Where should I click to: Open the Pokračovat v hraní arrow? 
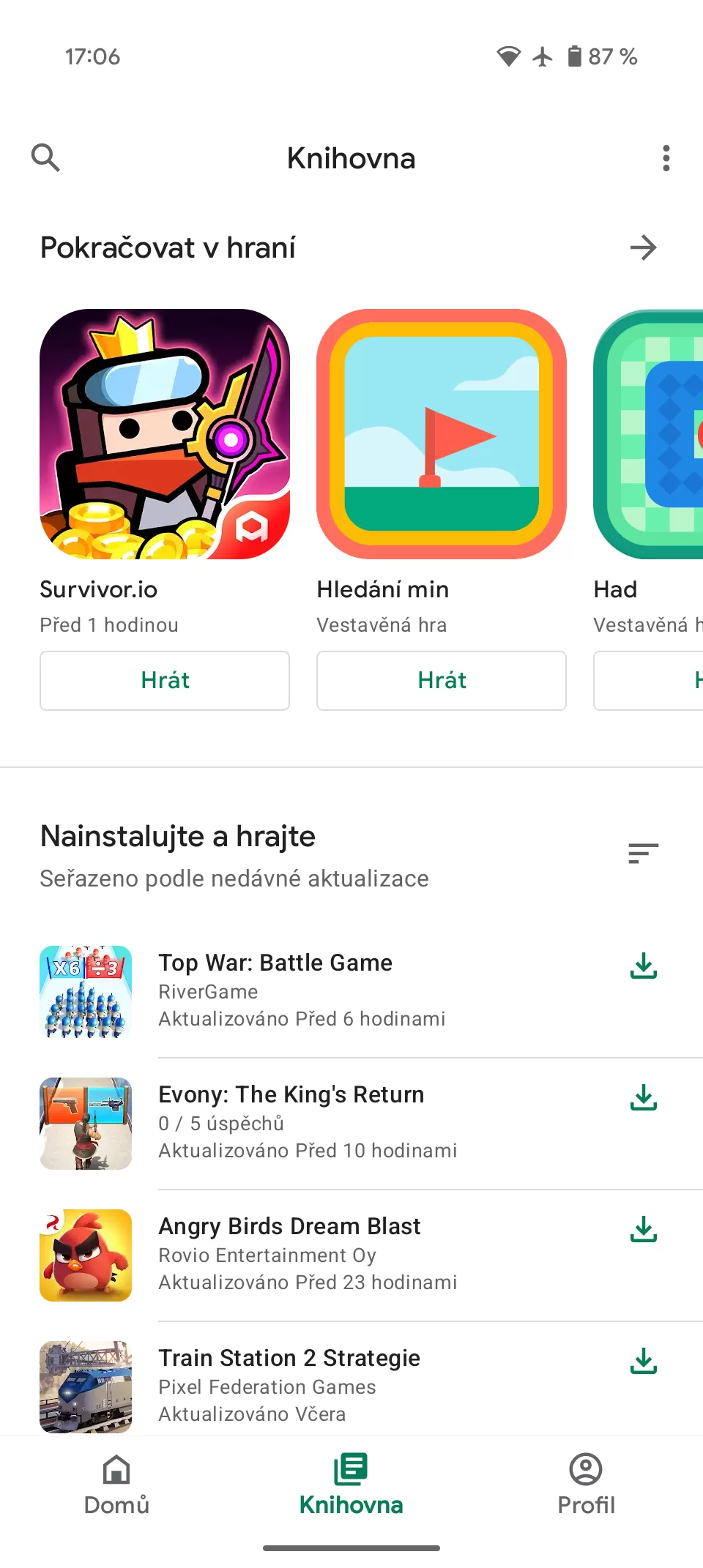[643, 247]
